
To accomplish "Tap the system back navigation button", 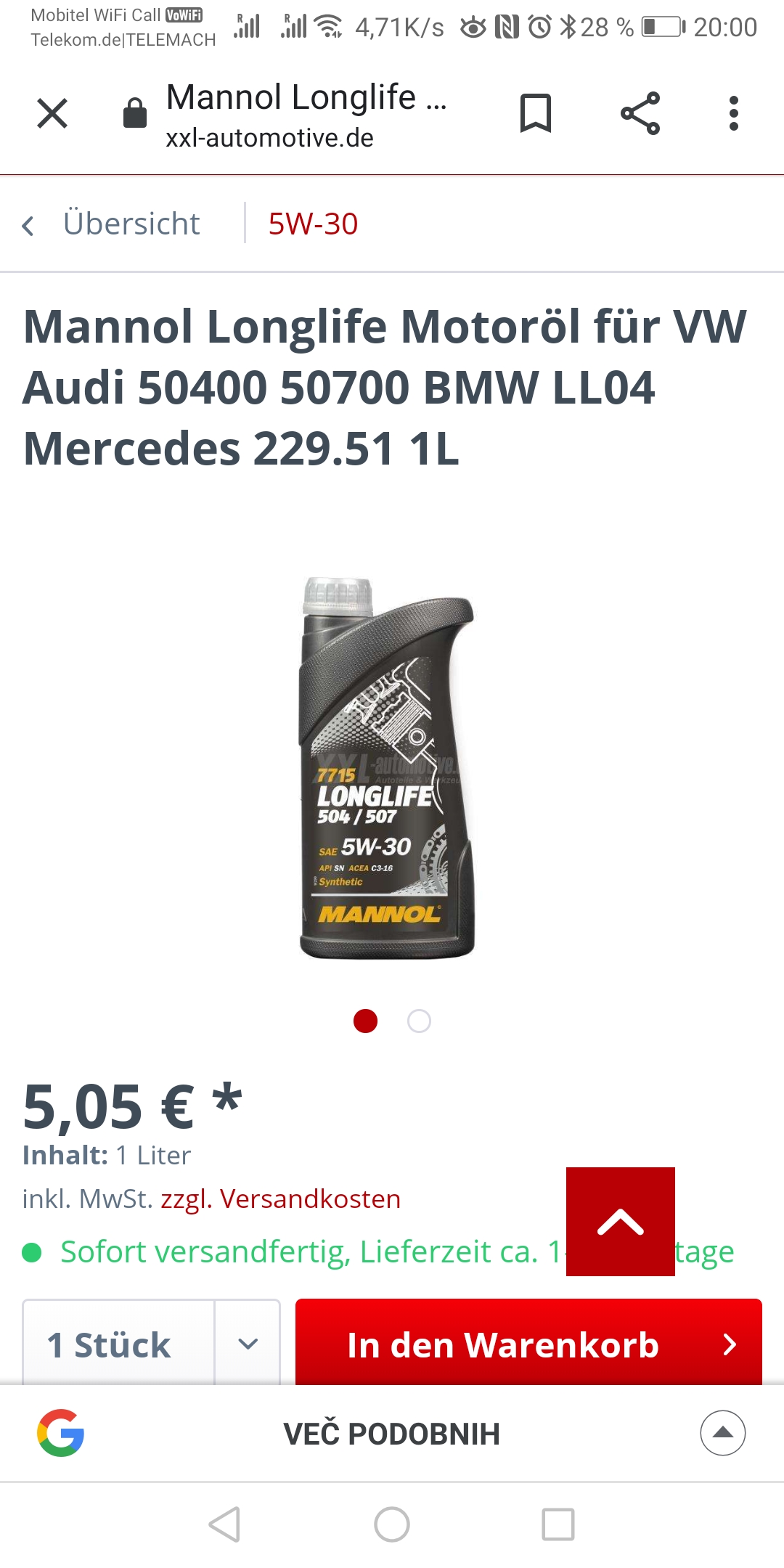I will click(224, 1524).
